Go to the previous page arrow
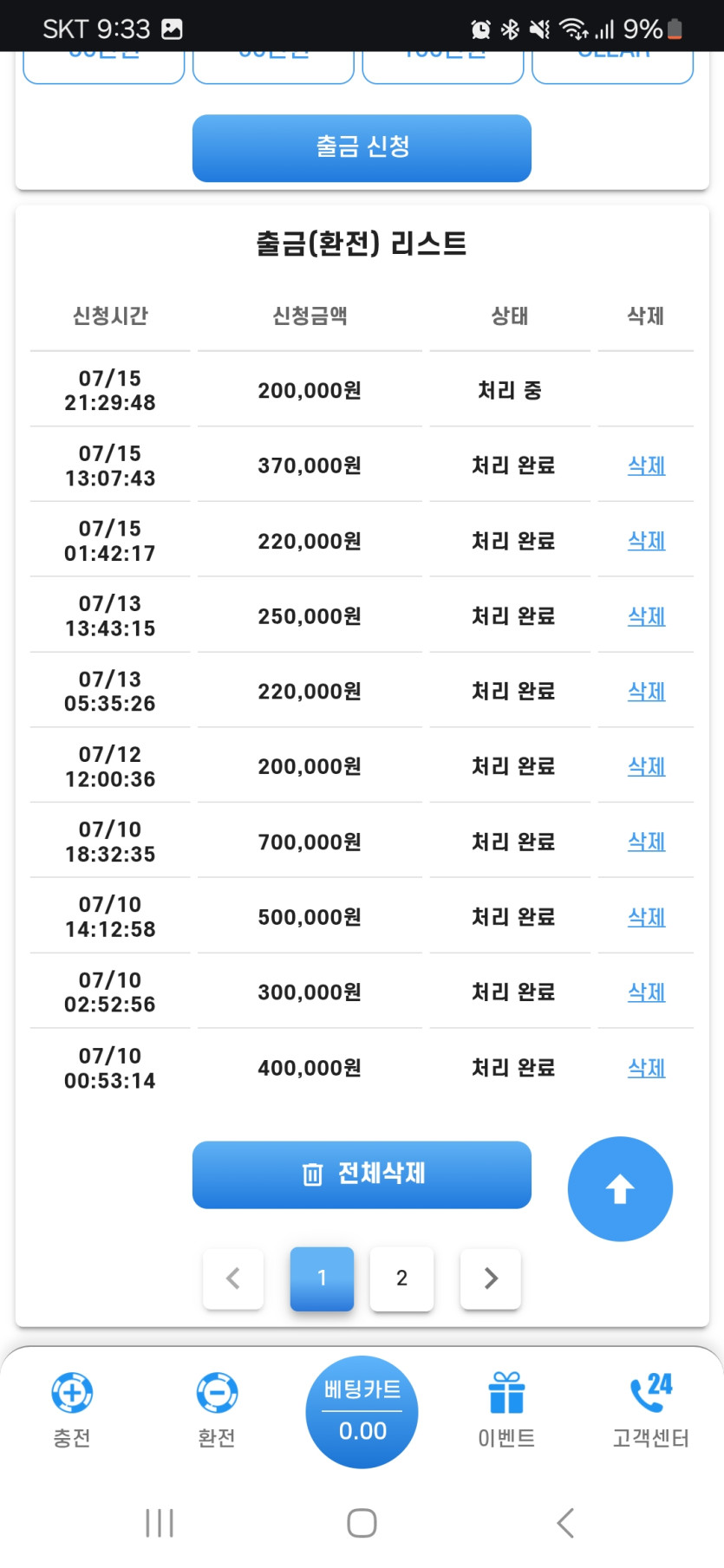 point(233,1278)
